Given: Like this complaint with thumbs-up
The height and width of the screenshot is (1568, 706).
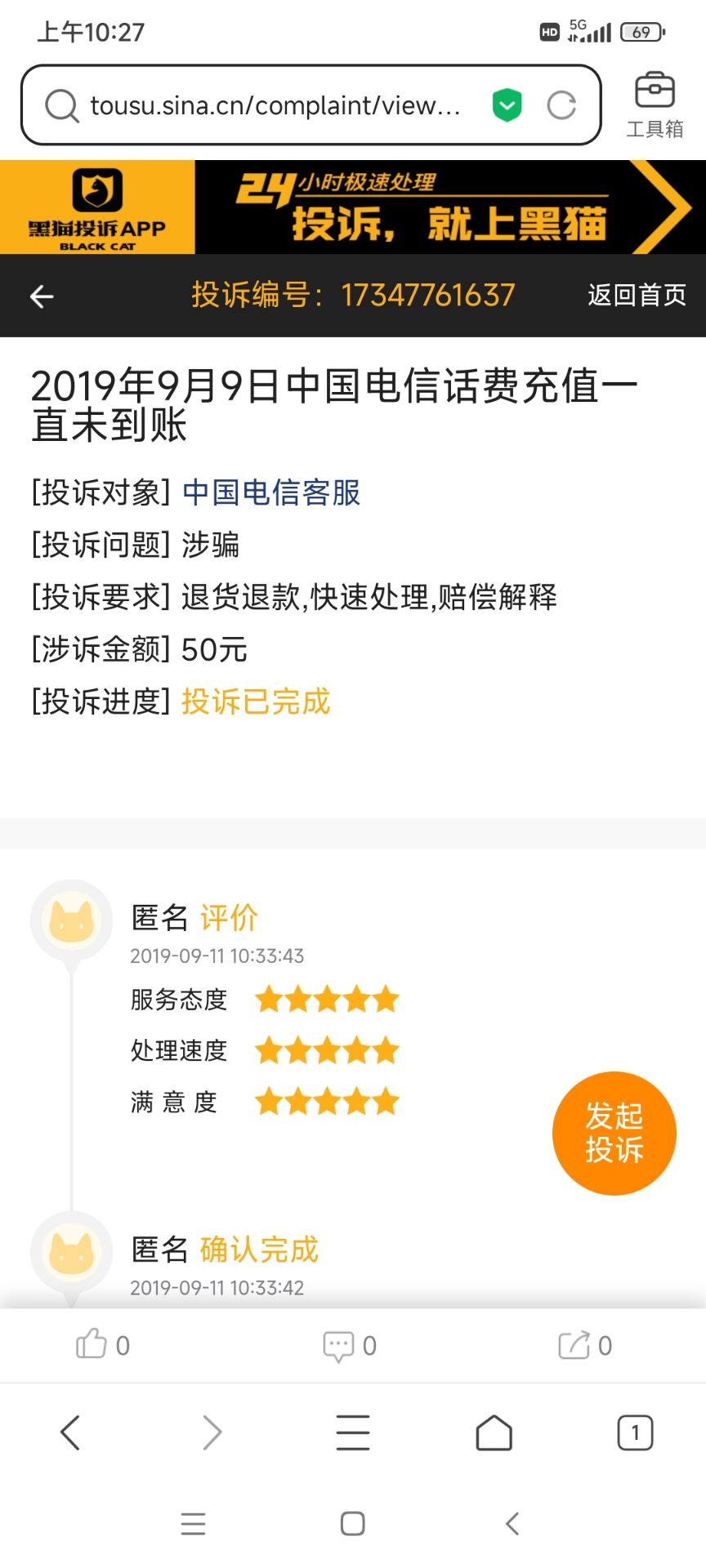Looking at the screenshot, I should pos(92,1345).
